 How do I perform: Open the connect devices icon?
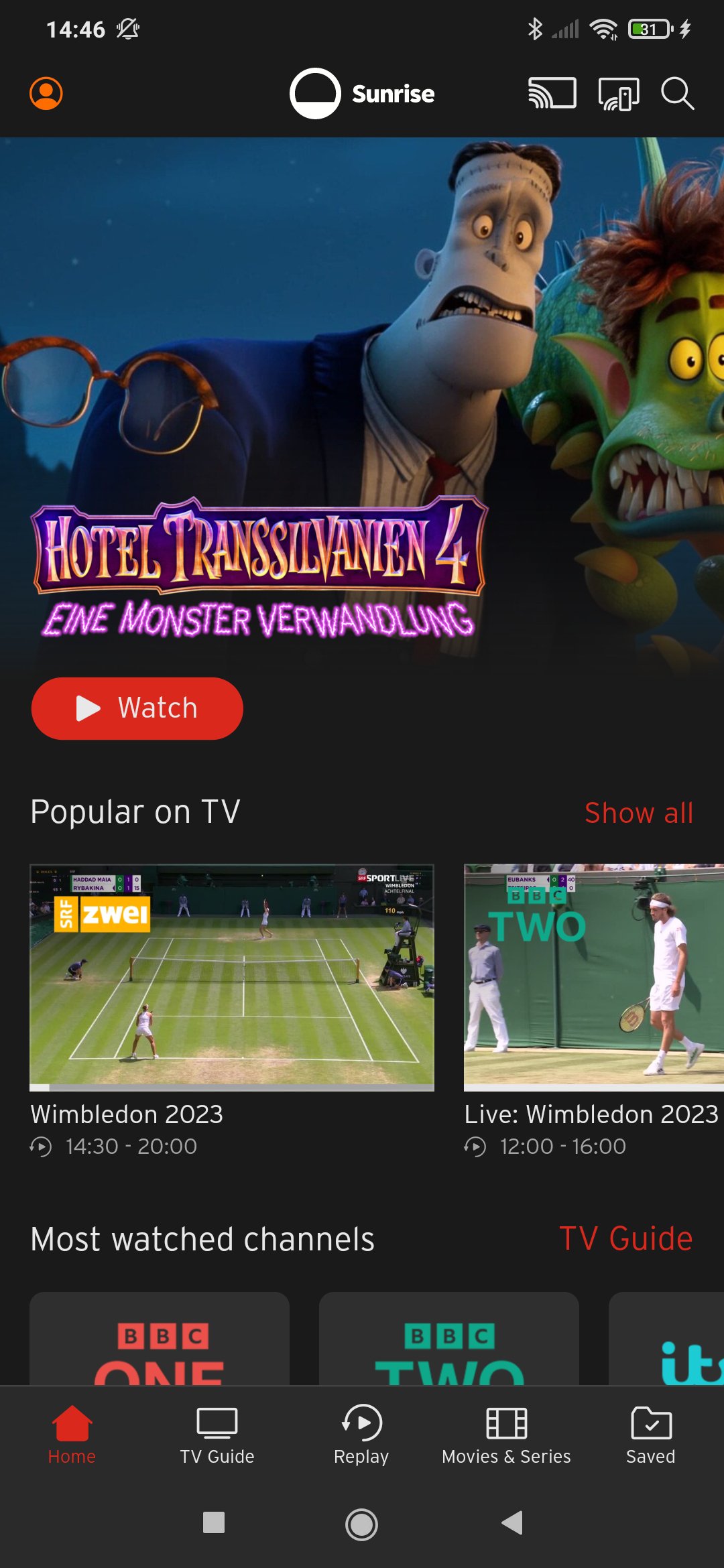coord(618,94)
